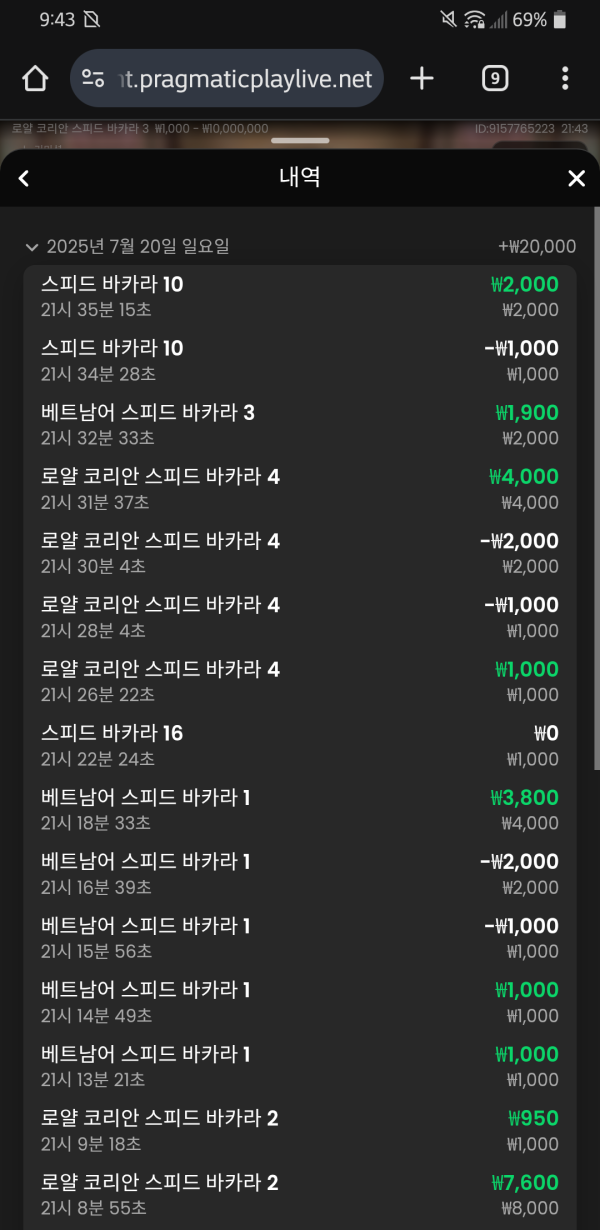The width and height of the screenshot is (600, 1230).
Task: Open the 스피드 바카라 10 entry at 21시 34분 28초
Action: 300,361
